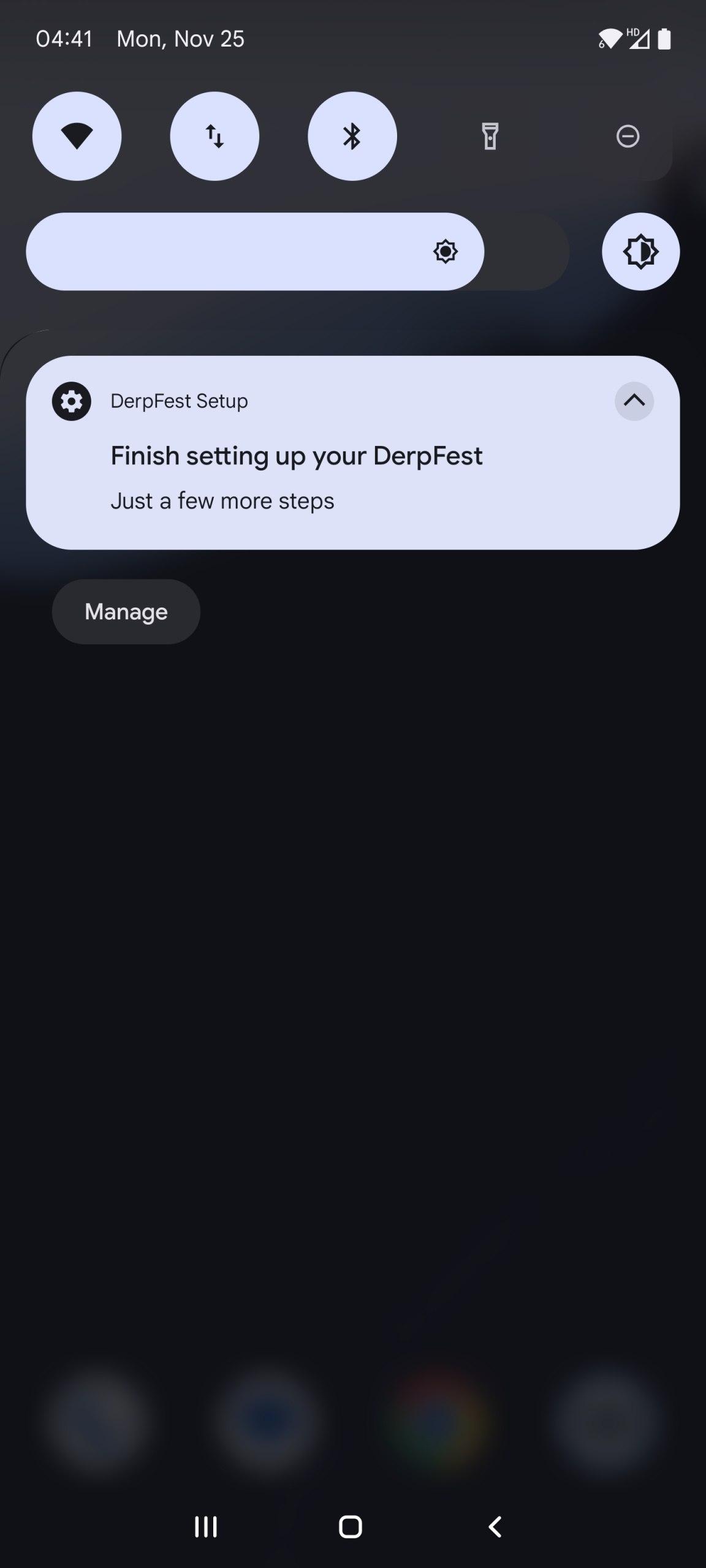This screenshot has height=1568, width=706.
Task: Toggle the auto-brightness button
Action: click(640, 252)
